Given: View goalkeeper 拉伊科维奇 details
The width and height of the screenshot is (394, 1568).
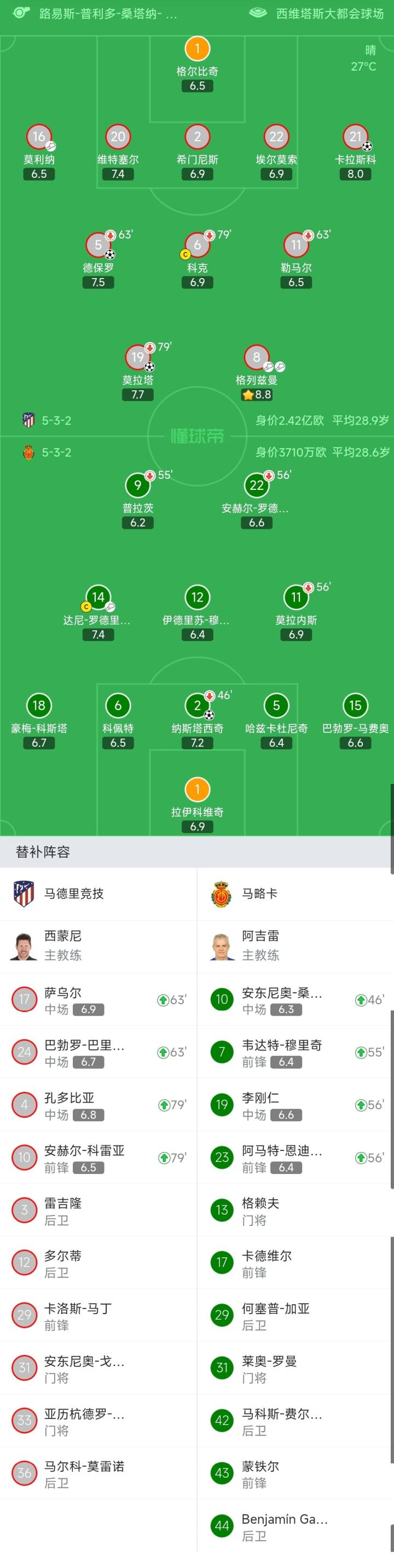Looking at the screenshot, I should pyautogui.click(x=196, y=790).
